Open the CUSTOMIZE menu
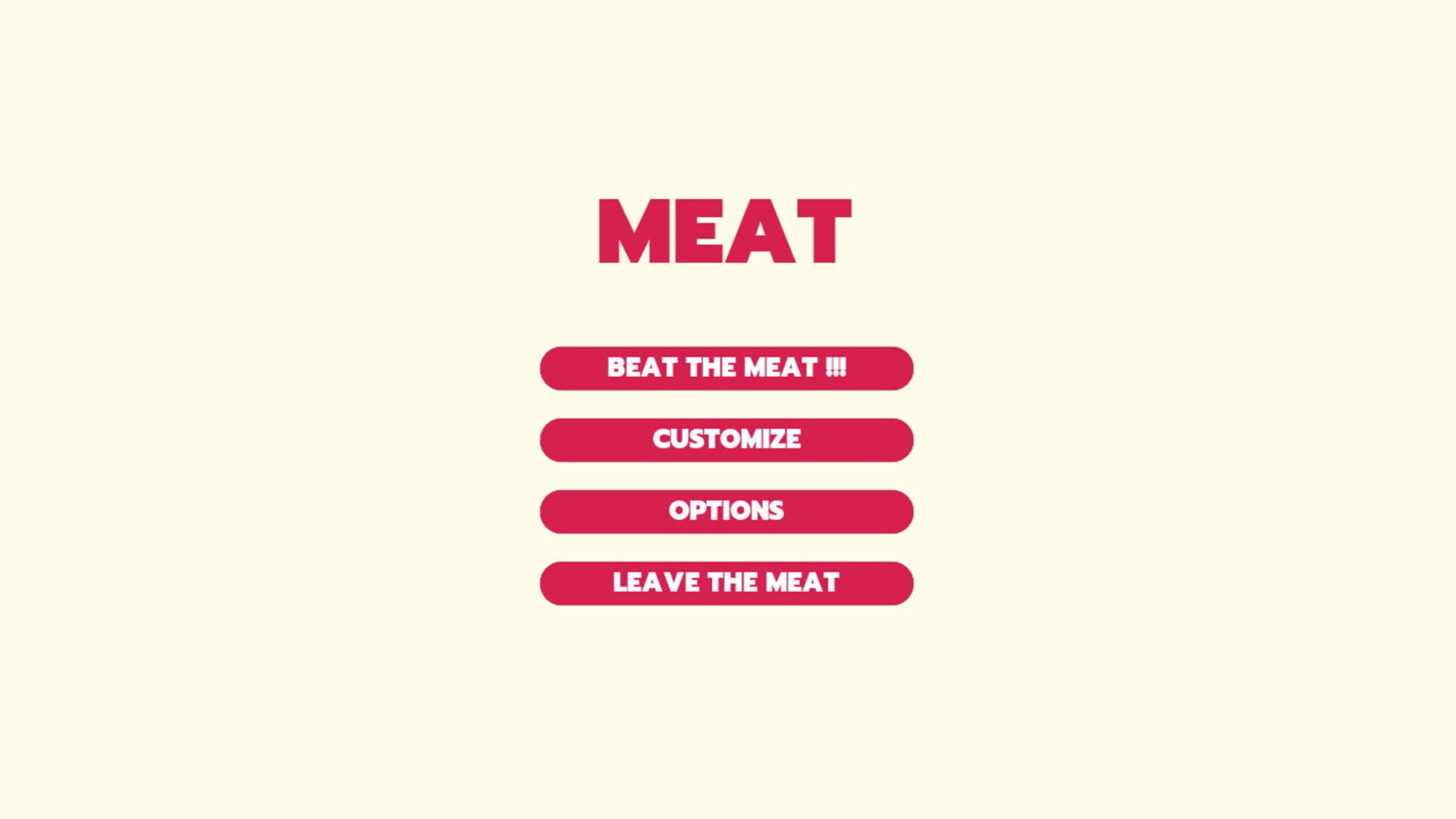 726,440
